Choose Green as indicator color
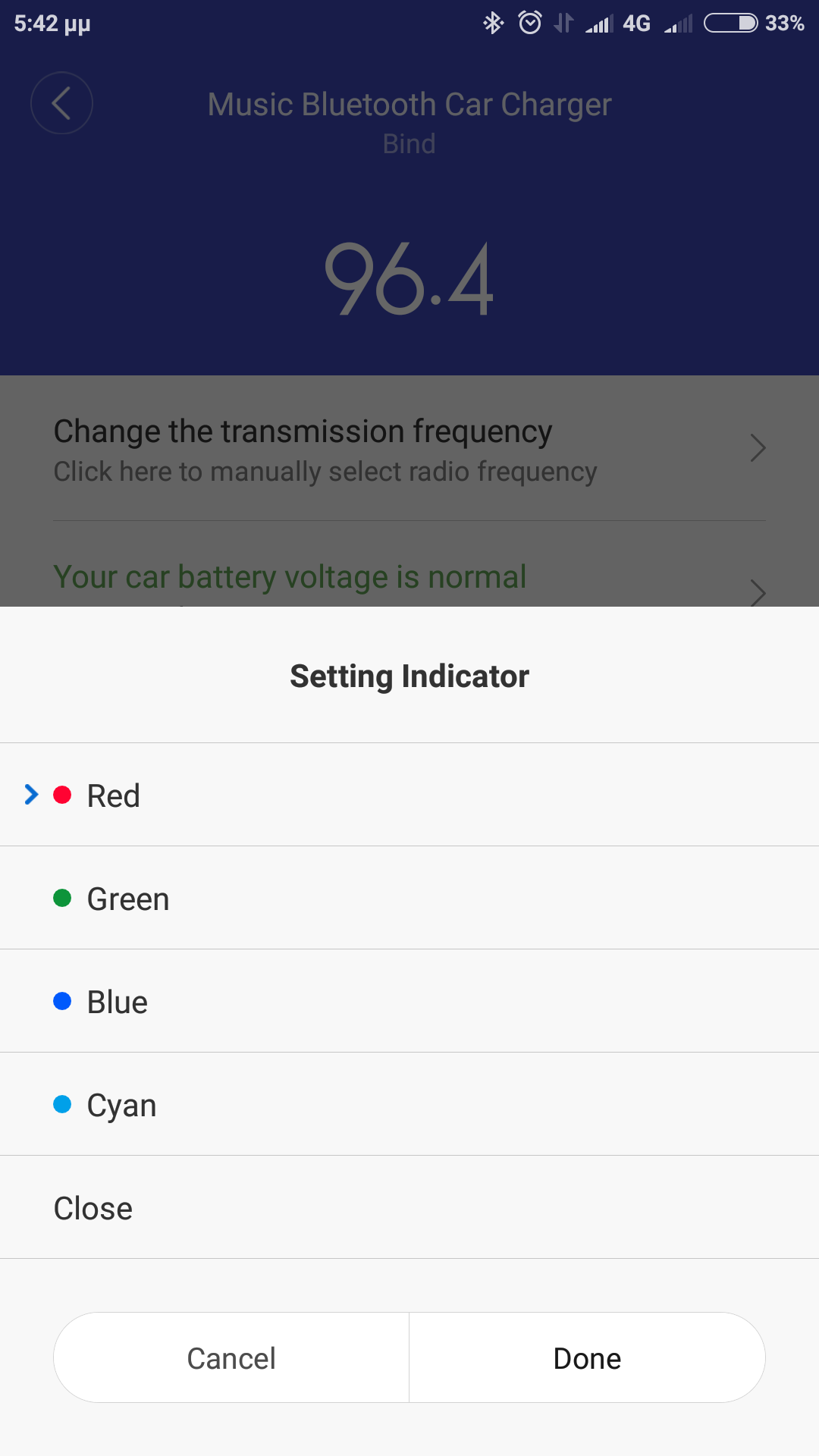Viewport: 819px width, 1456px height. point(409,898)
